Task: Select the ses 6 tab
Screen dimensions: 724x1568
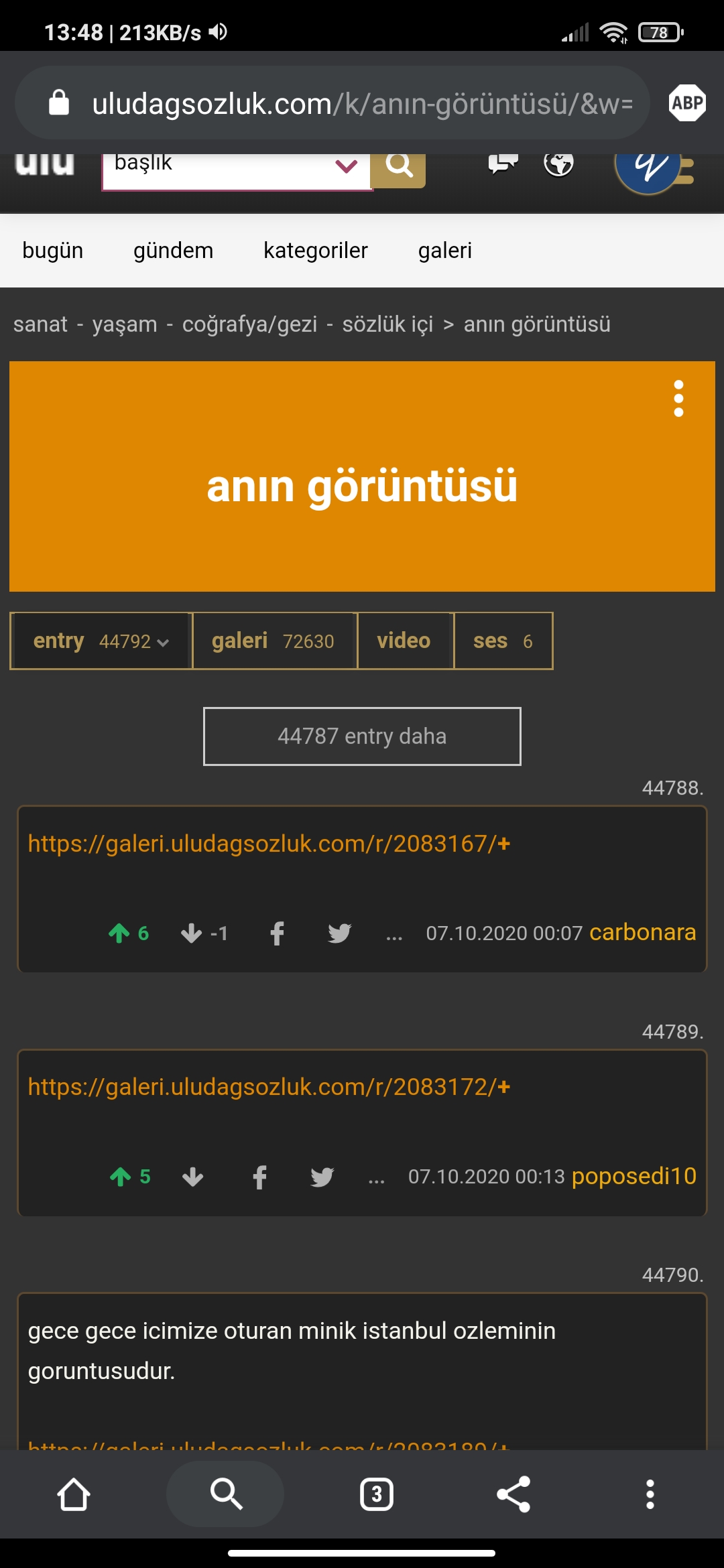Action: coord(503,641)
